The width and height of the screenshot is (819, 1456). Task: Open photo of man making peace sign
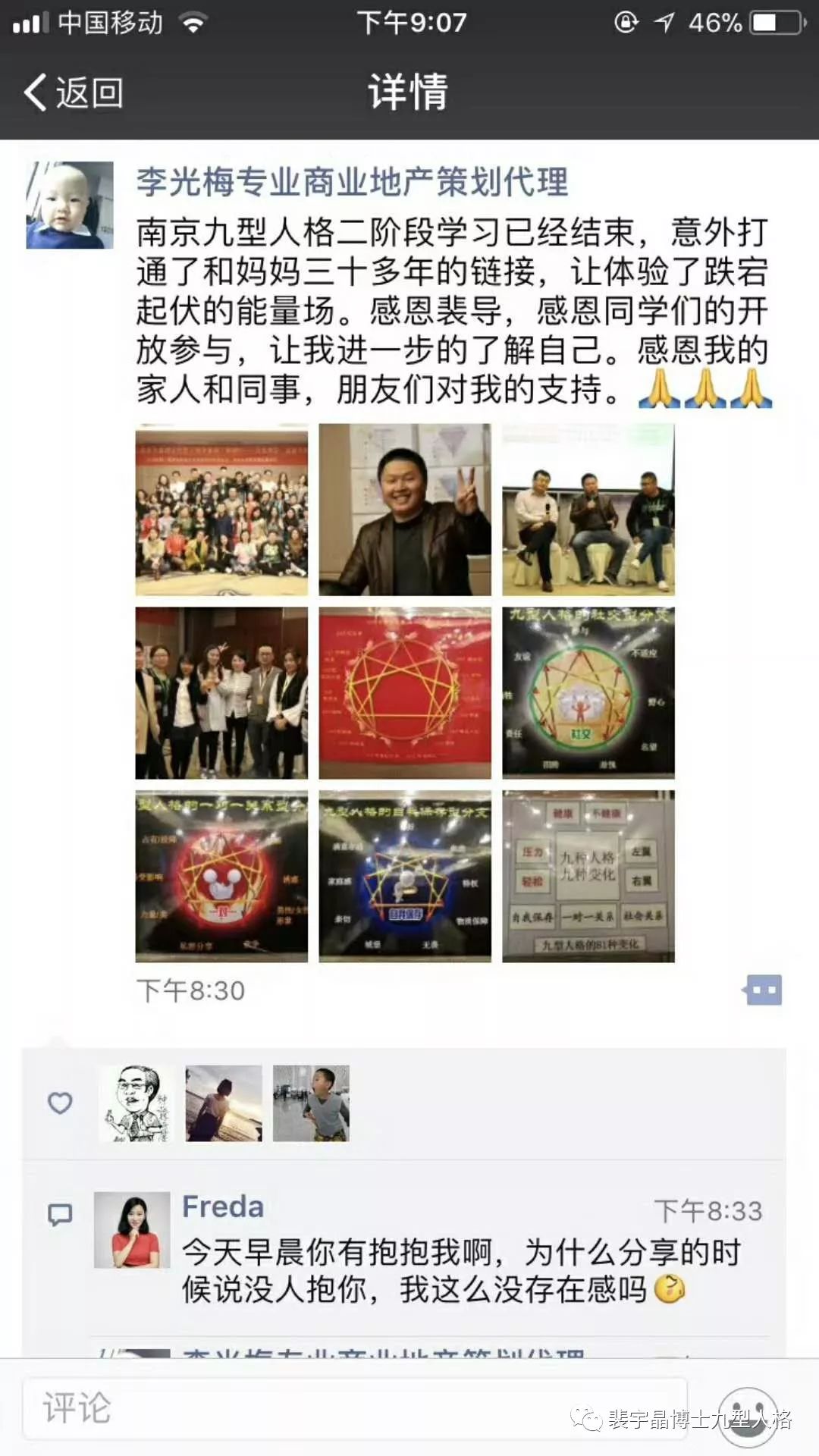pyautogui.click(x=405, y=510)
